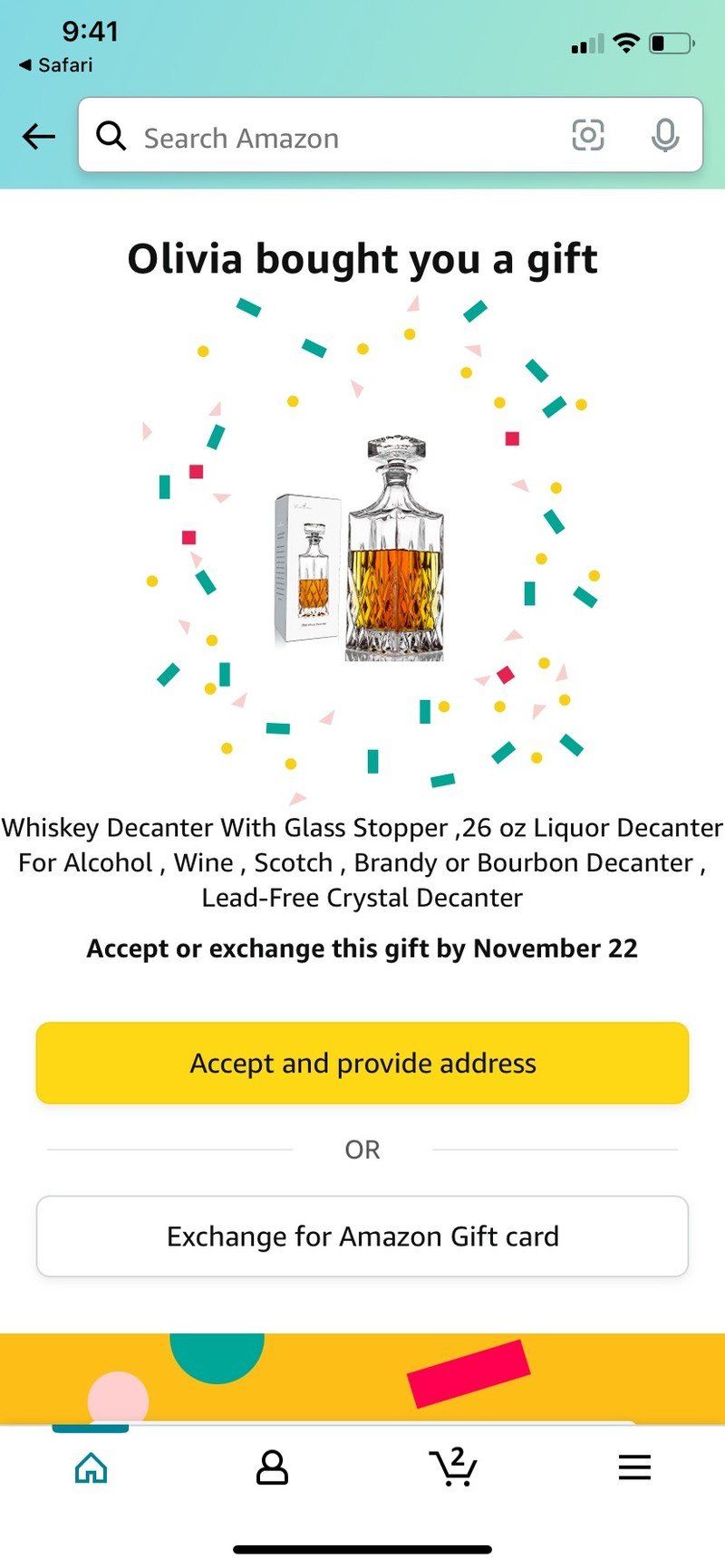Tap the Olivia bought you a gift heading
This screenshot has width=725, height=1568.
pos(362,257)
